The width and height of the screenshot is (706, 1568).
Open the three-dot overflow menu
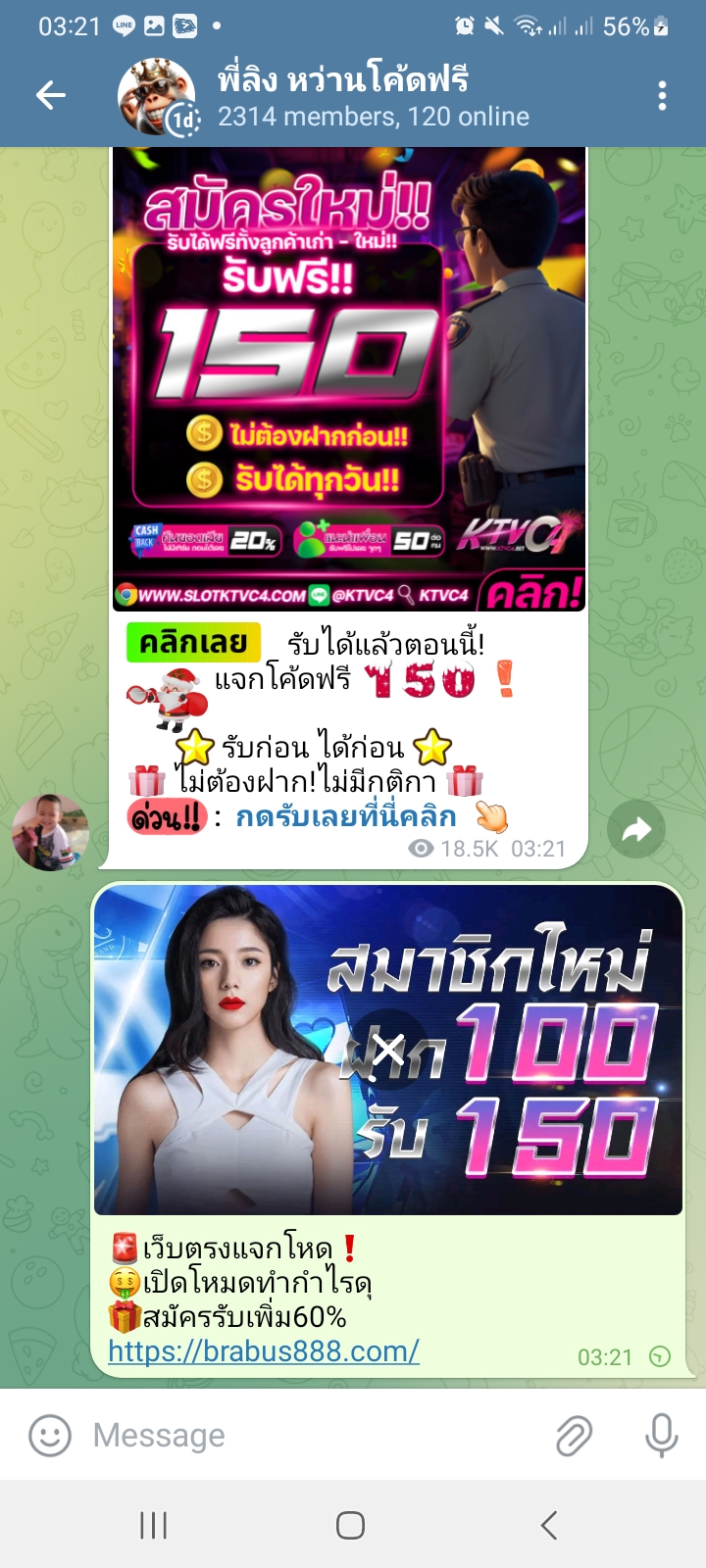[662, 95]
